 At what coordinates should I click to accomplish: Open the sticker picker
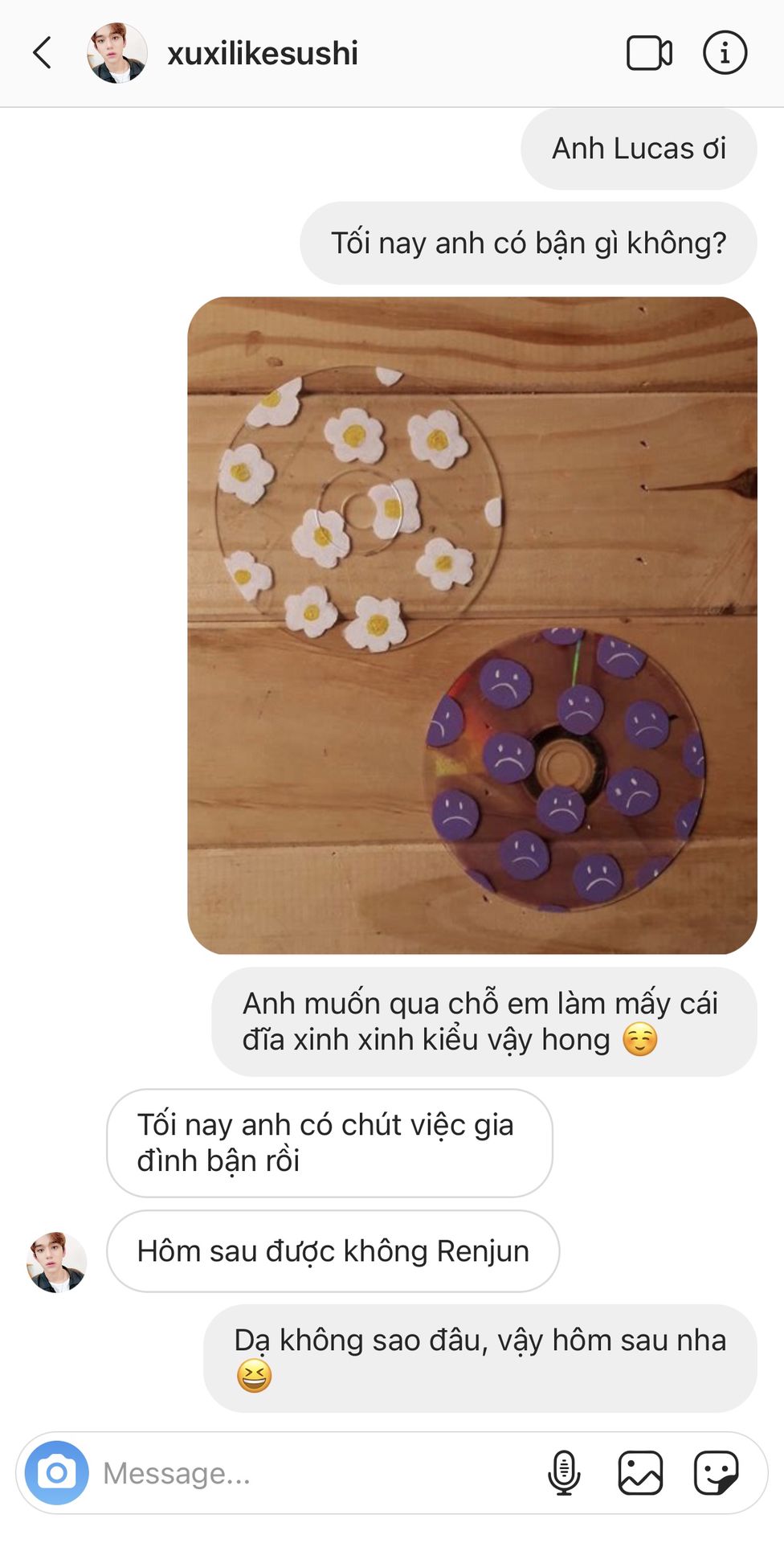[x=716, y=1472]
